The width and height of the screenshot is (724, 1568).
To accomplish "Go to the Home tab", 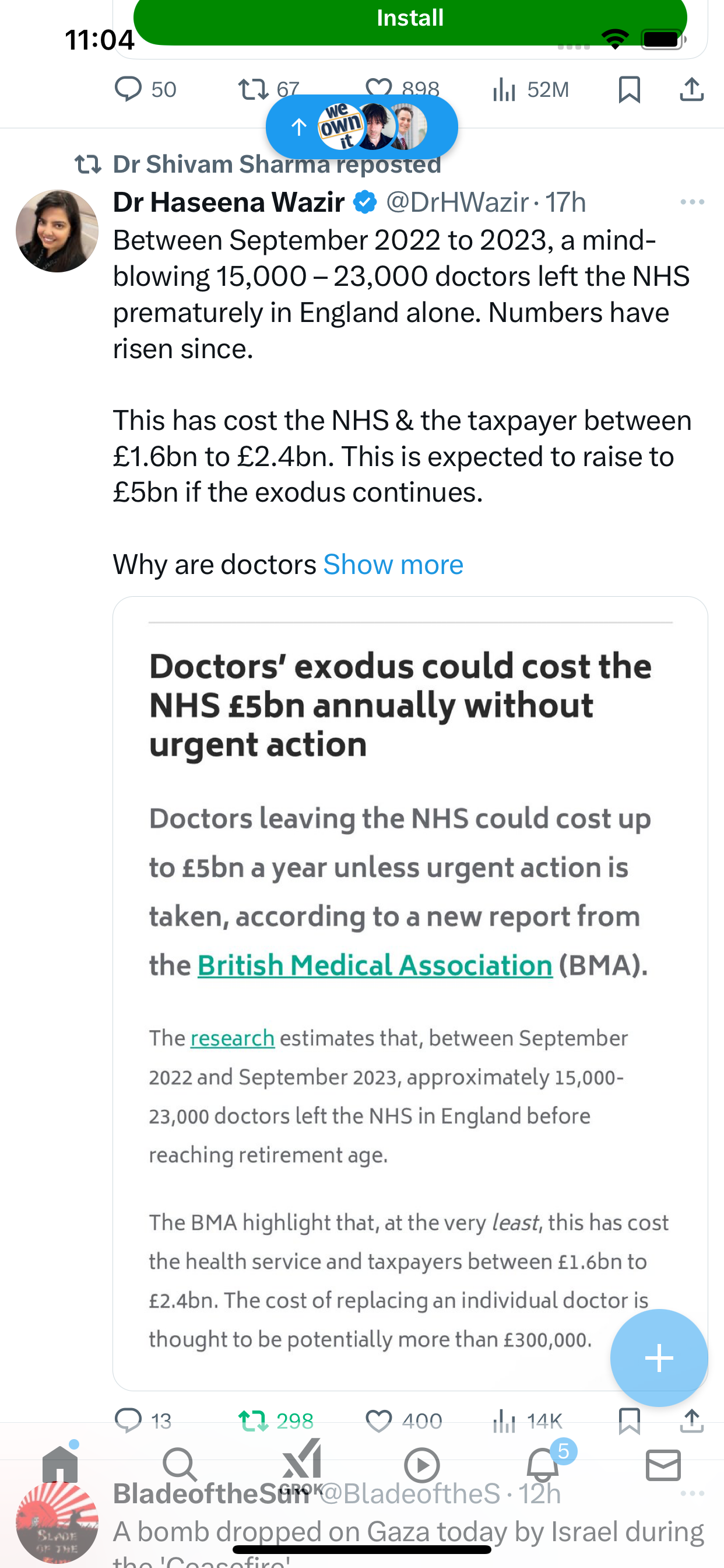I will (59, 1464).
